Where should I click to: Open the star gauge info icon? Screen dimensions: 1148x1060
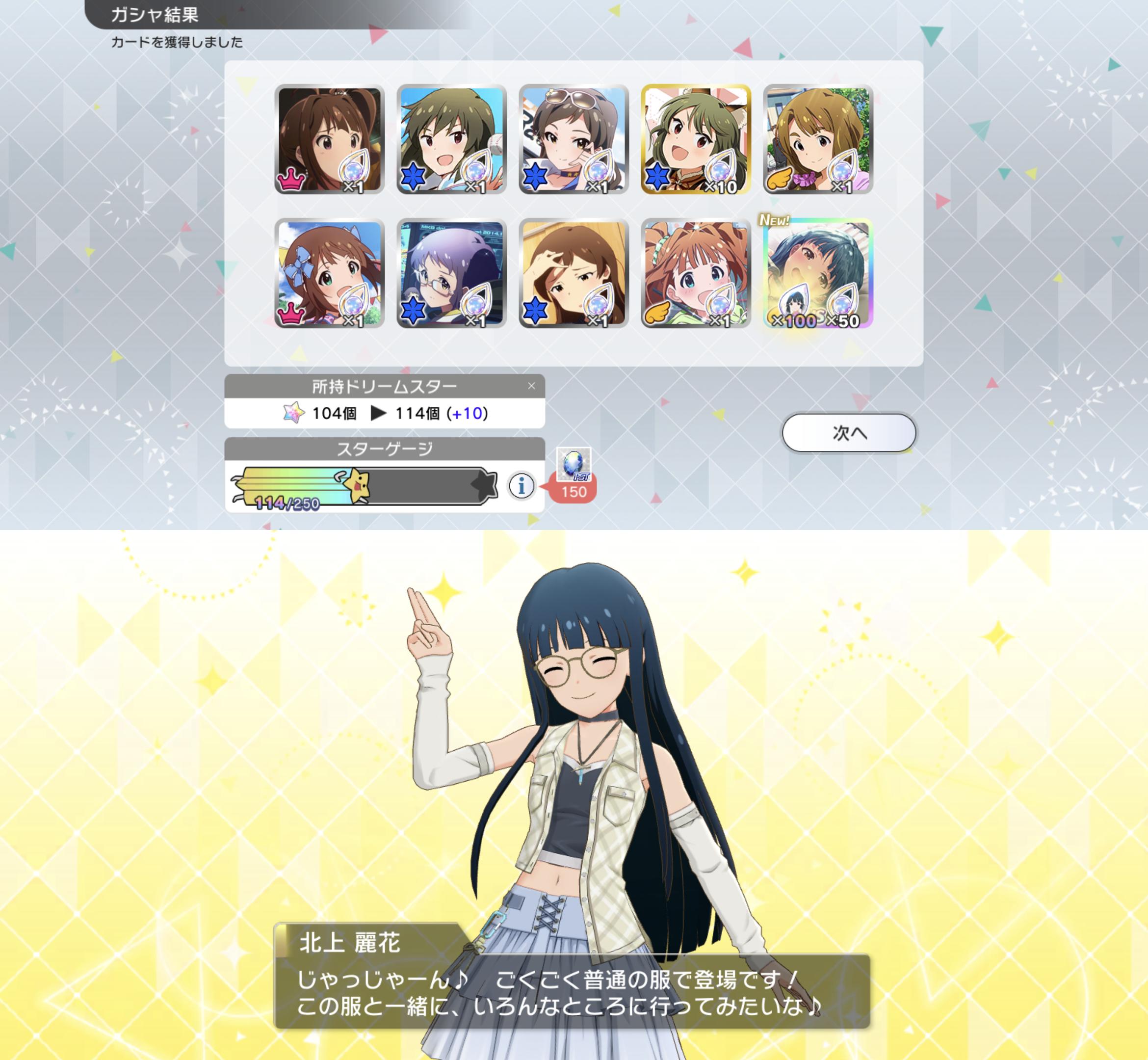[521, 486]
